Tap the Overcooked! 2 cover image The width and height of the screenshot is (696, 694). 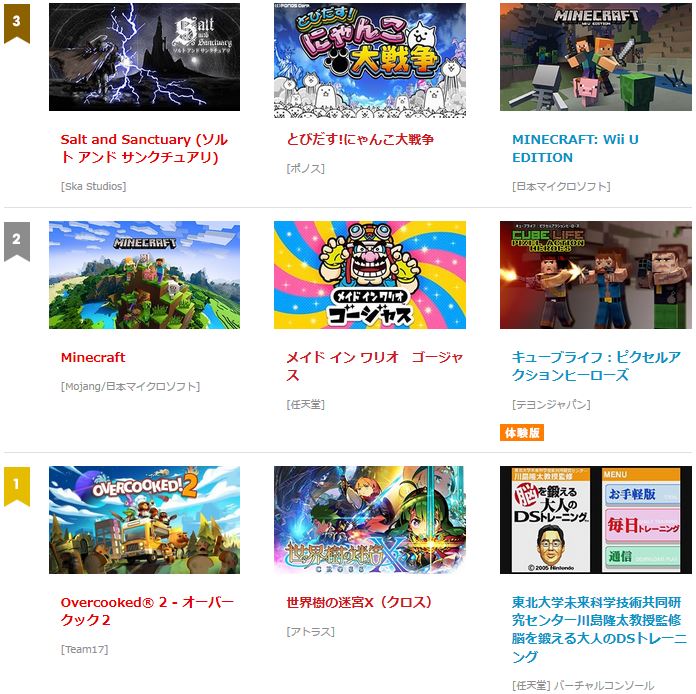(144, 520)
